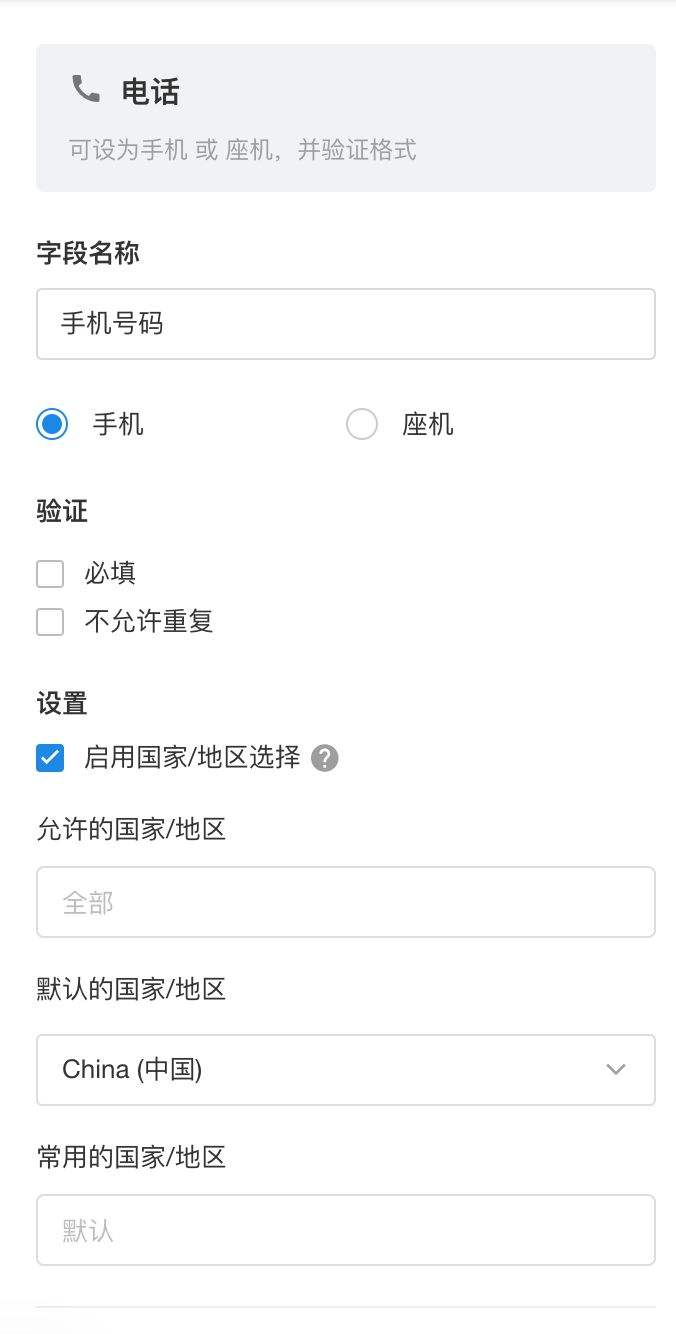This screenshot has width=676, height=1334.
Task: Tap the 常用的国家/地区 field showing 默认
Action: [x=345, y=1230]
